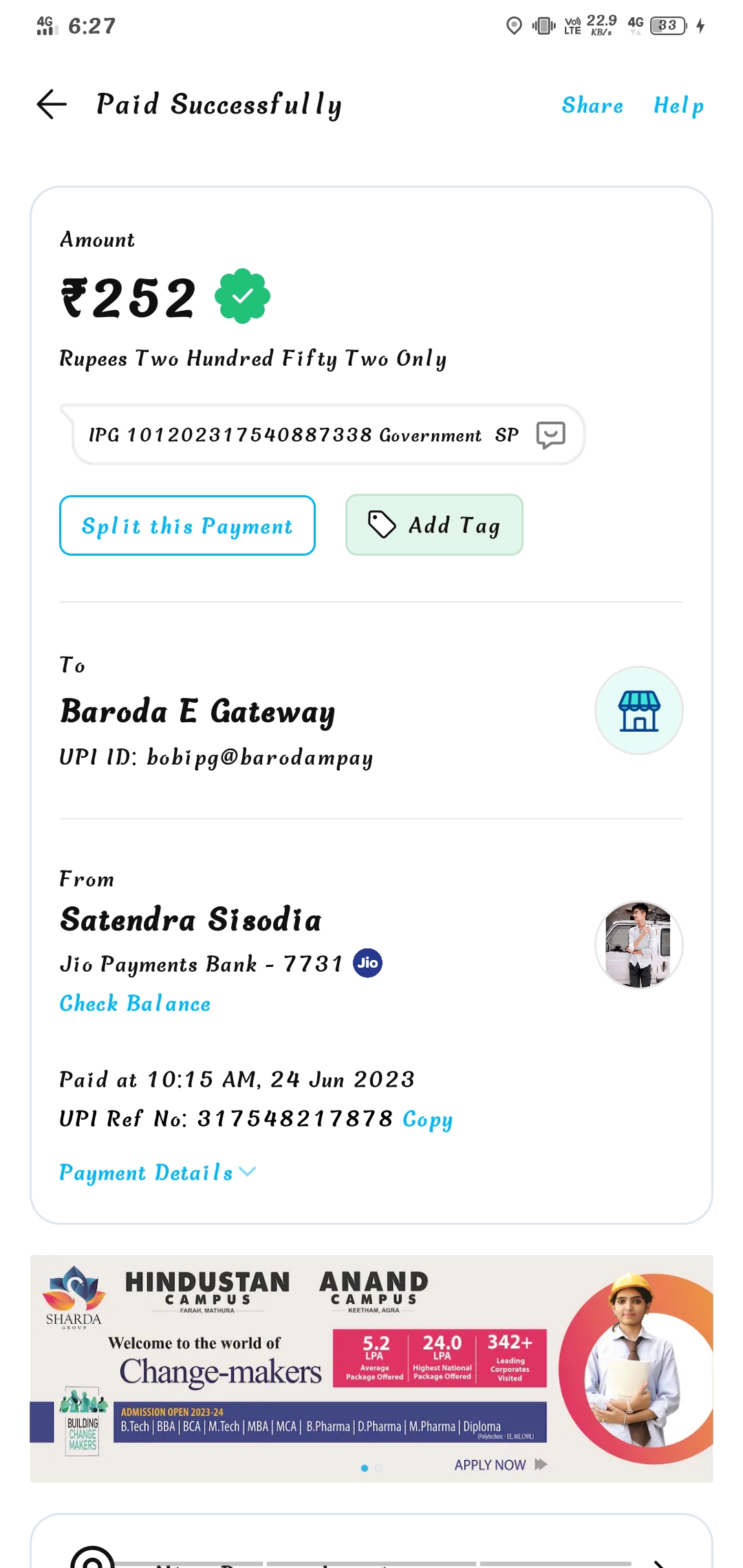Copy the UPI reference number

click(x=427, y=1119)
